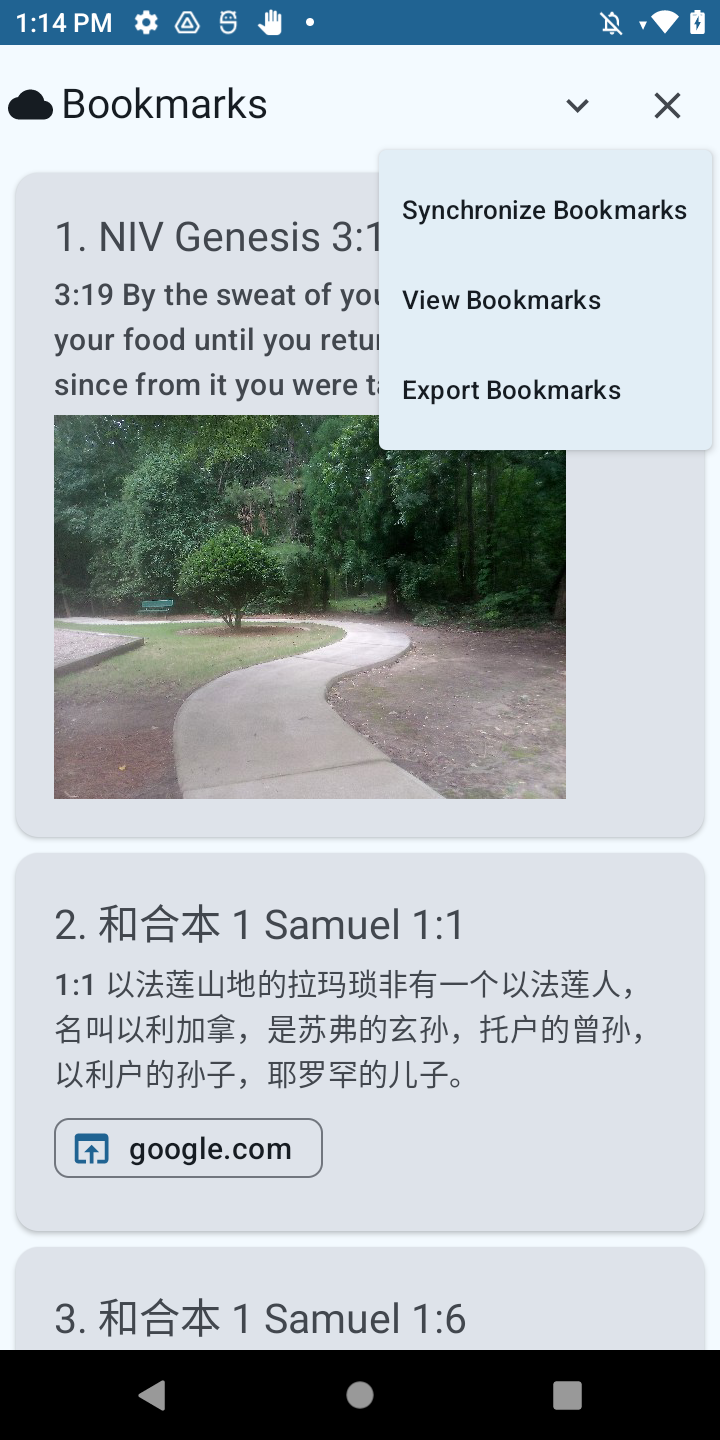Open the google.com link
This screenshot has height=1440, width=720.
[x=189, y=1148]
